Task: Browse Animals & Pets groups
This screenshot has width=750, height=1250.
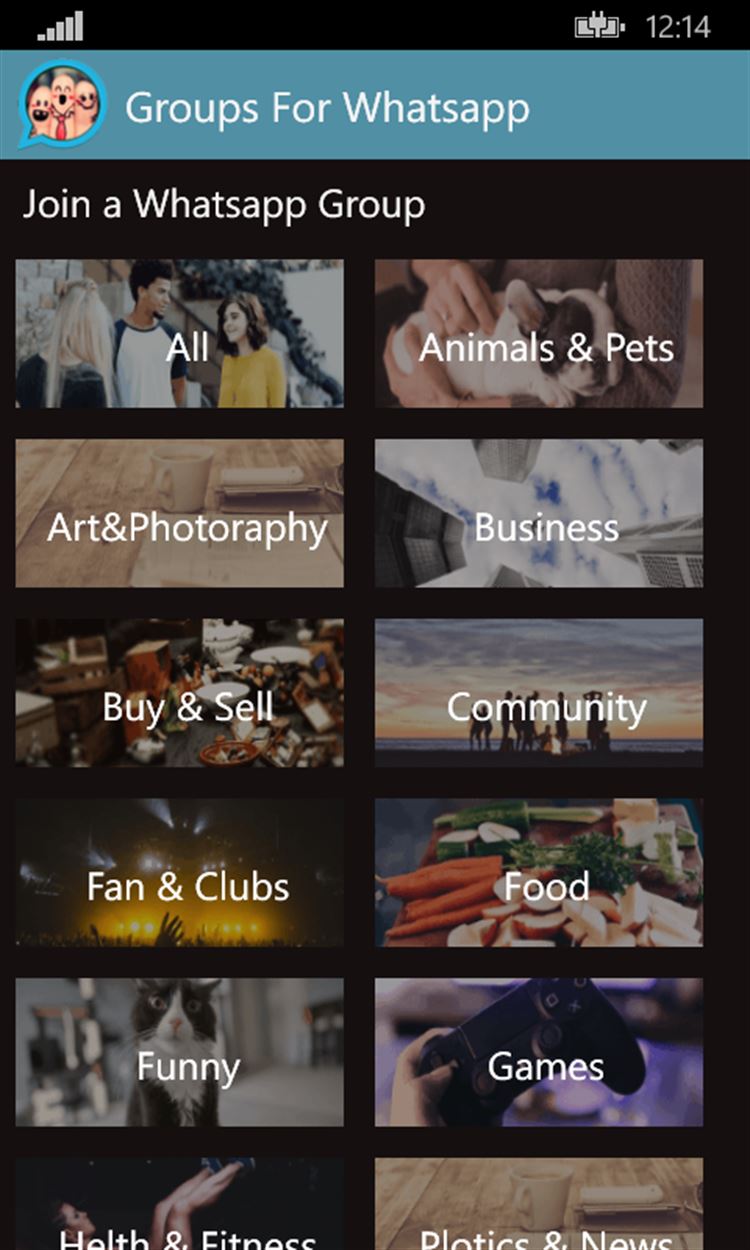Action: pos(539,334)
